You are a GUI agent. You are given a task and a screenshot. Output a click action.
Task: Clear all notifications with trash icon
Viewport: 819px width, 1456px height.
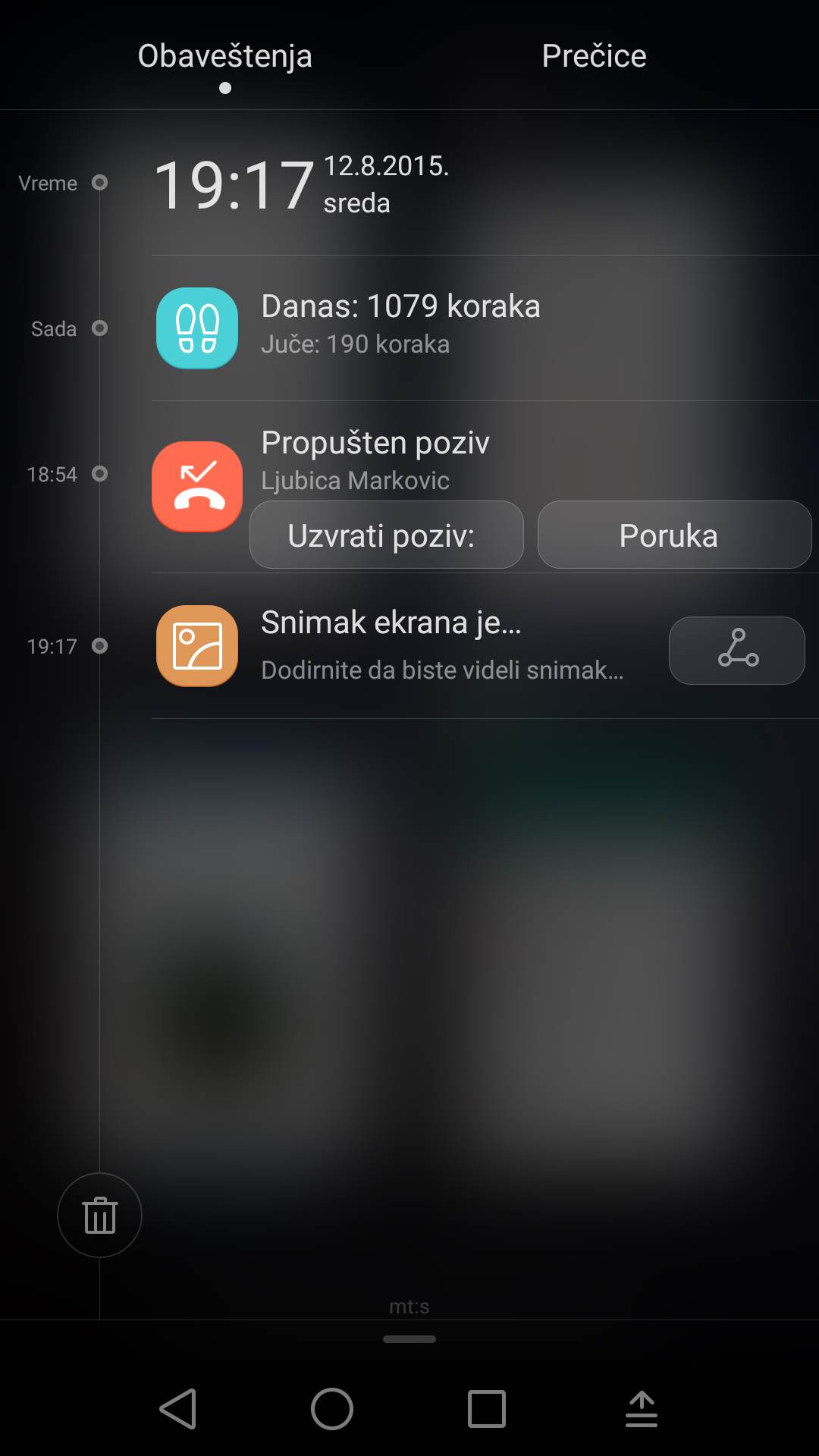coord(99,1215)
